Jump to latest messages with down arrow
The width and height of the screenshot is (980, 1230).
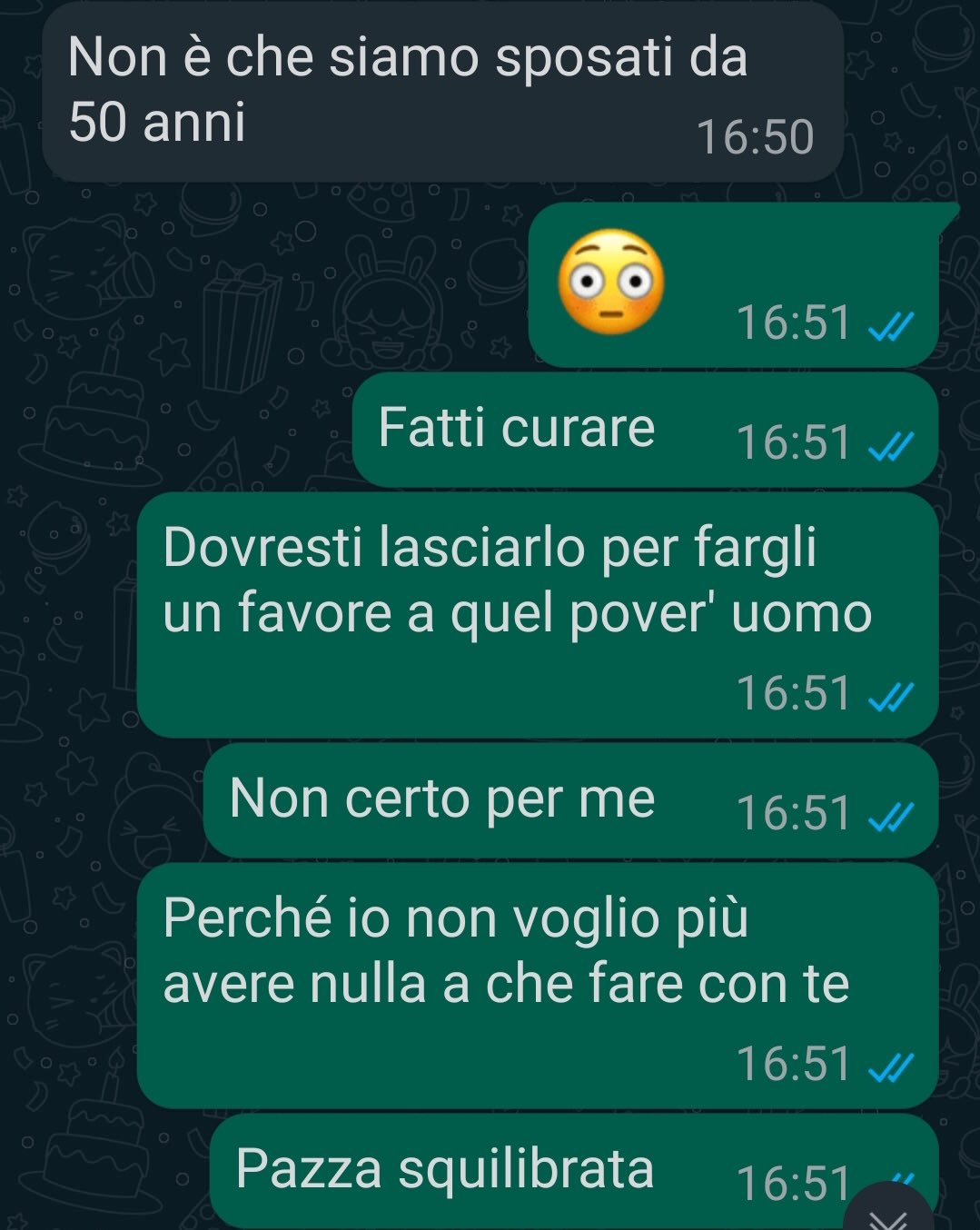[x=887, y=1214]
